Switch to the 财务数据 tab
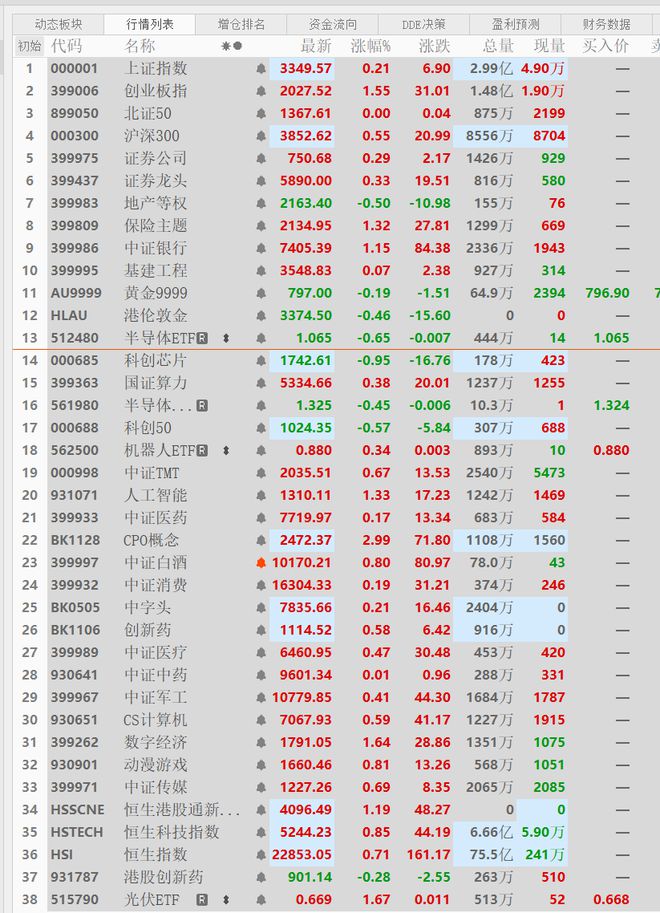Viewport: 660px width, 913px height. coord(606,24)
